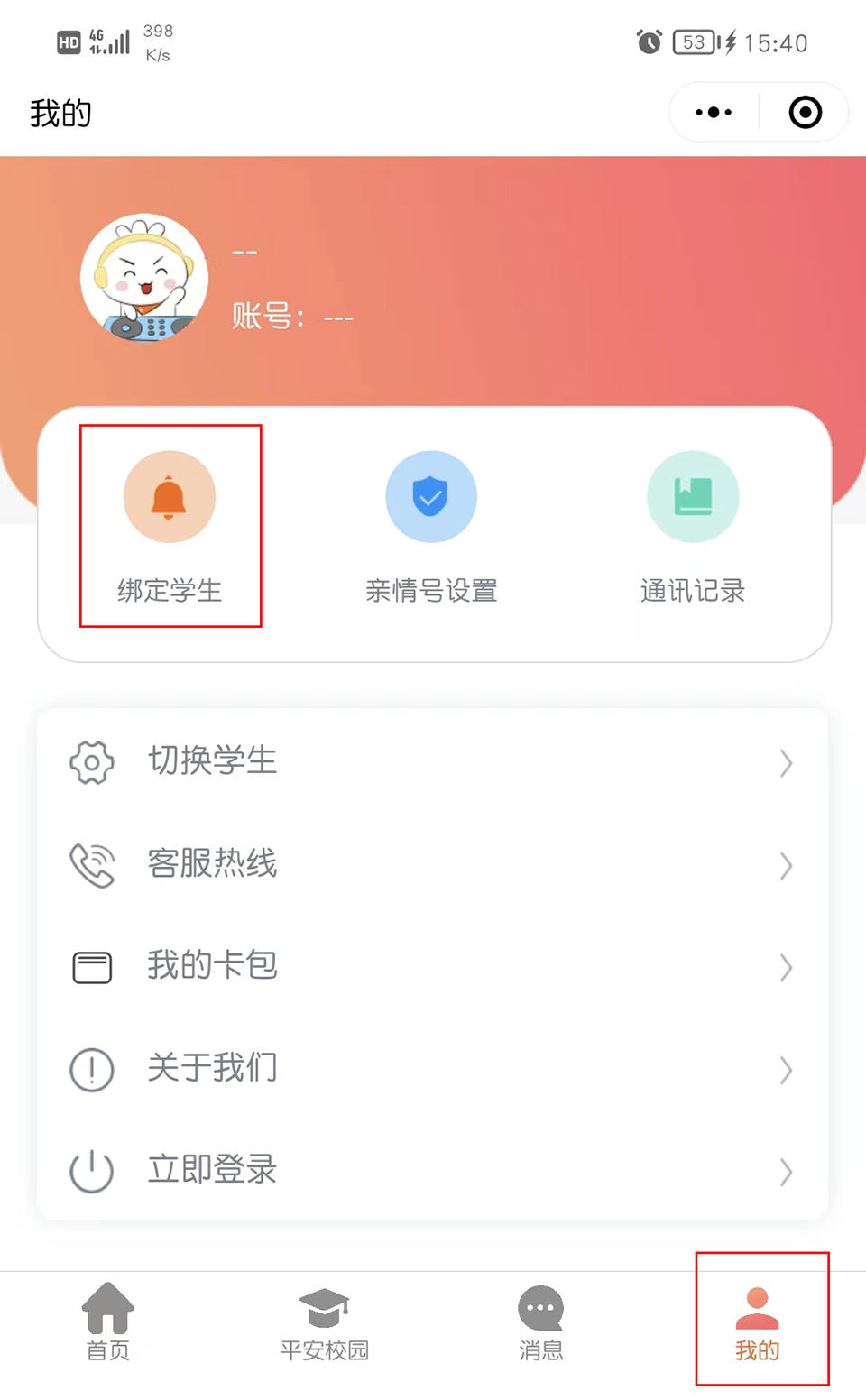Tap the cartoon avatar image

145,278
